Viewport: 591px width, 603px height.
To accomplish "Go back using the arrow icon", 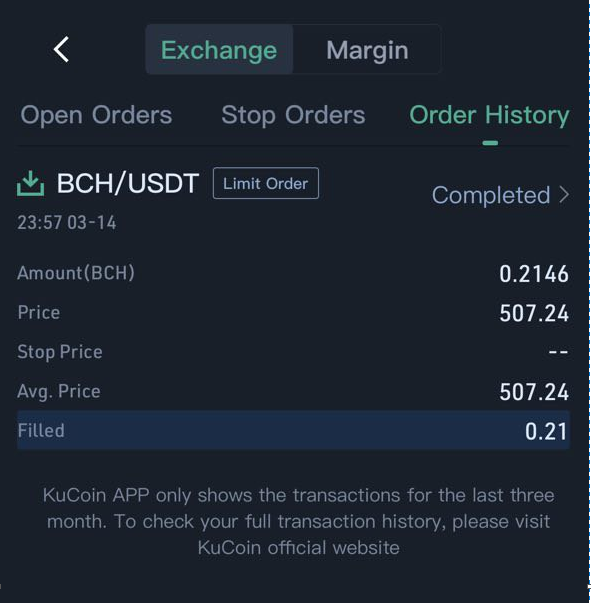I will pyautogui.click(x=62, y=49).
